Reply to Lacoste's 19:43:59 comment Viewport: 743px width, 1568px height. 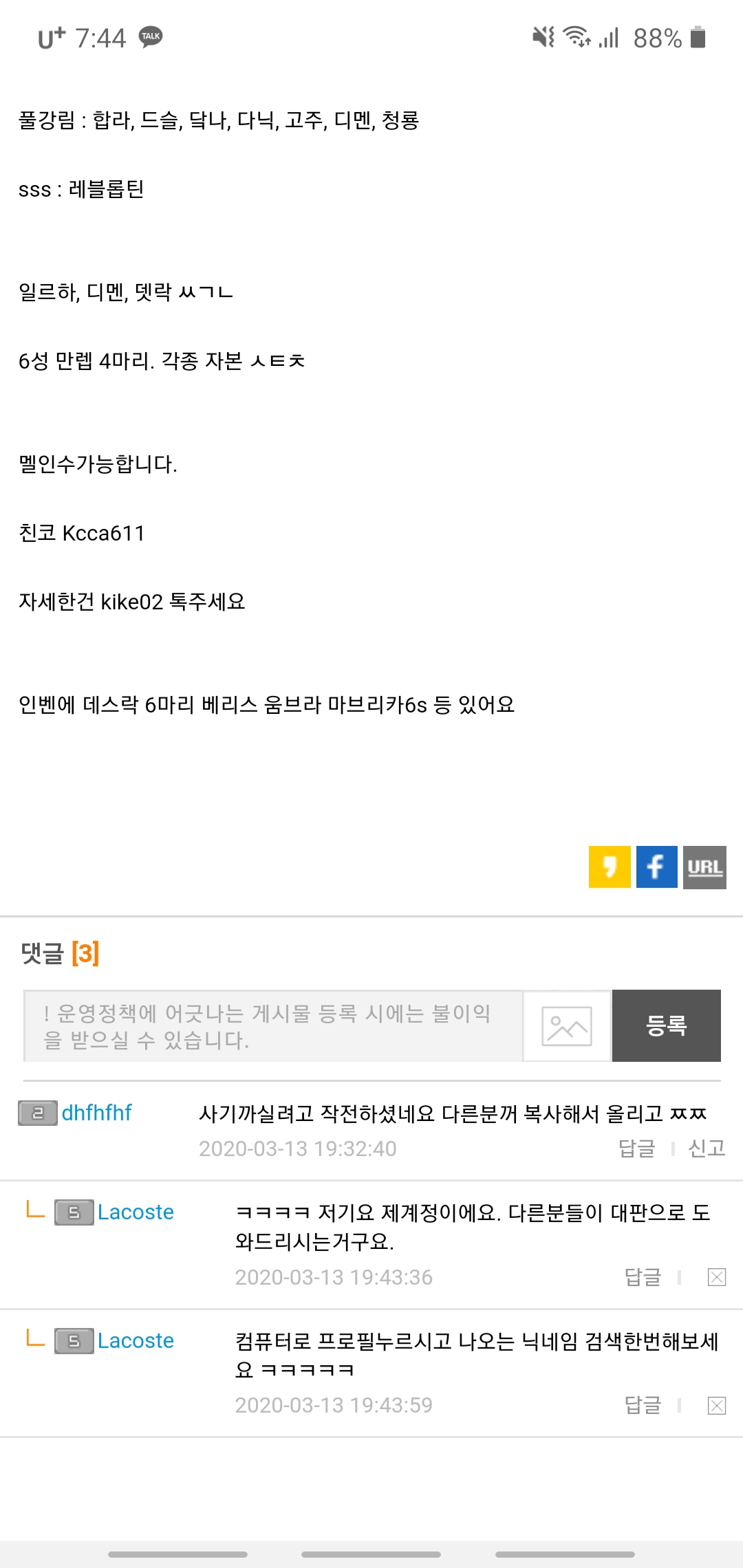click(643, 1405)
